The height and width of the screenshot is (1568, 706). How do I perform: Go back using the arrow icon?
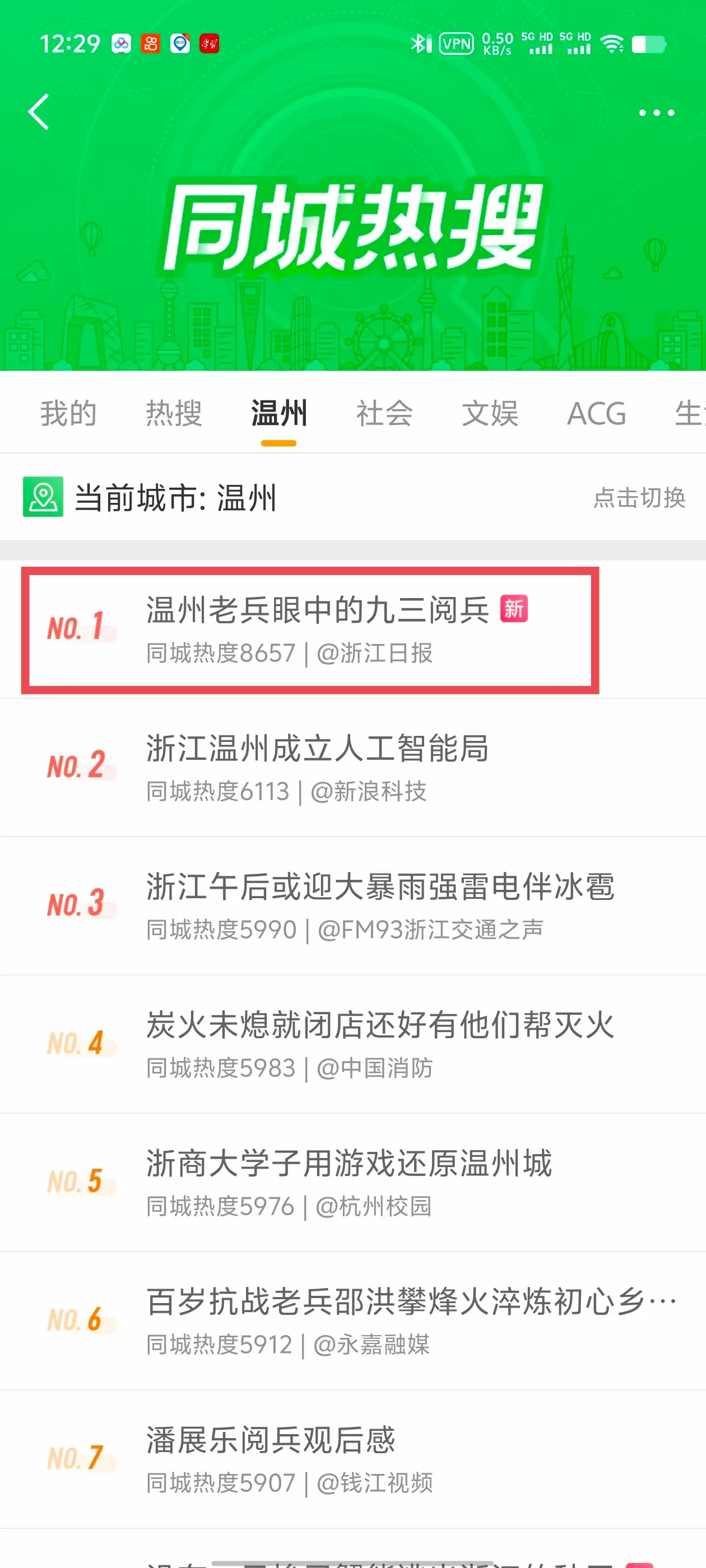tap(38, 112)
